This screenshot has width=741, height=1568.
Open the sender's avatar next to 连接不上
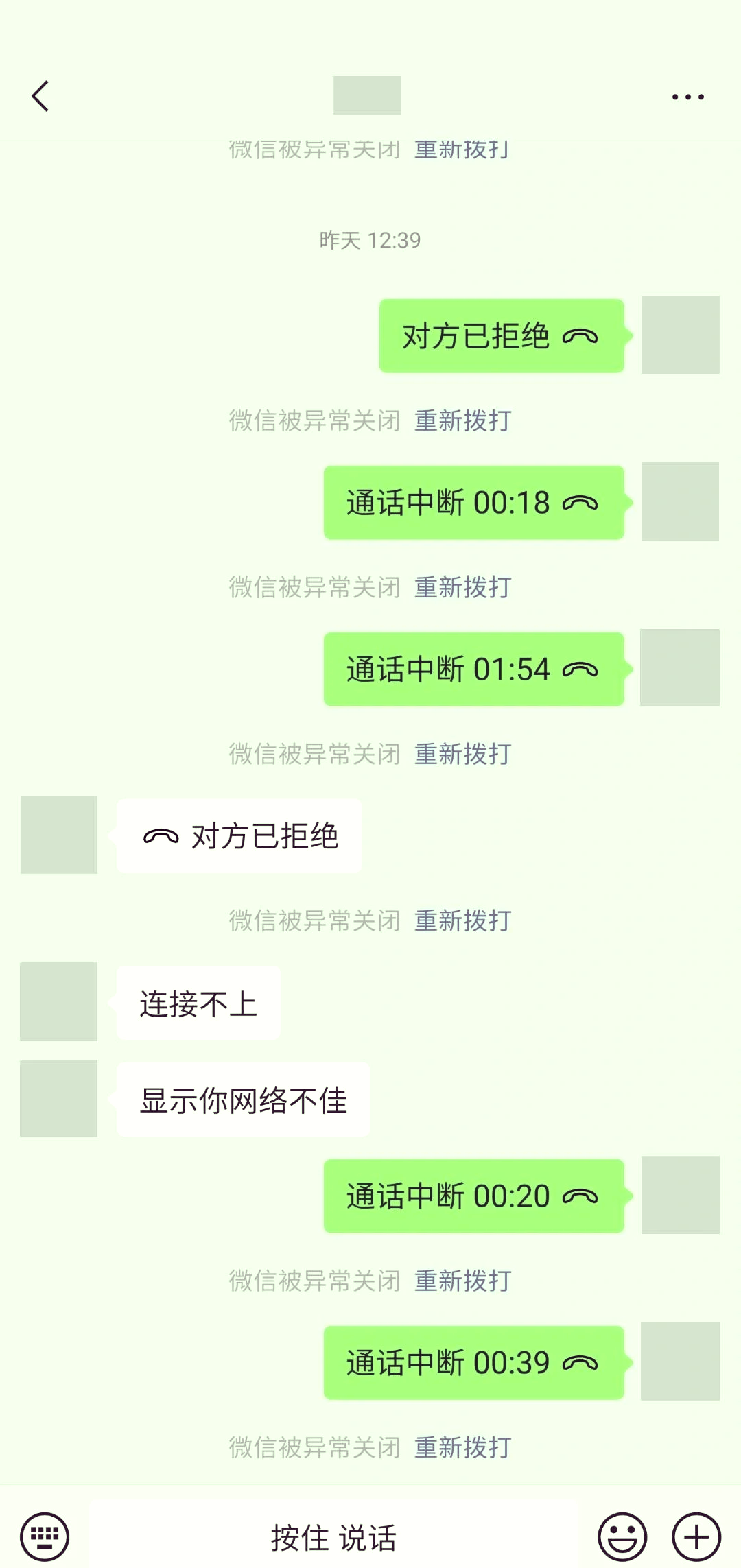click(x=58, y=1001)
